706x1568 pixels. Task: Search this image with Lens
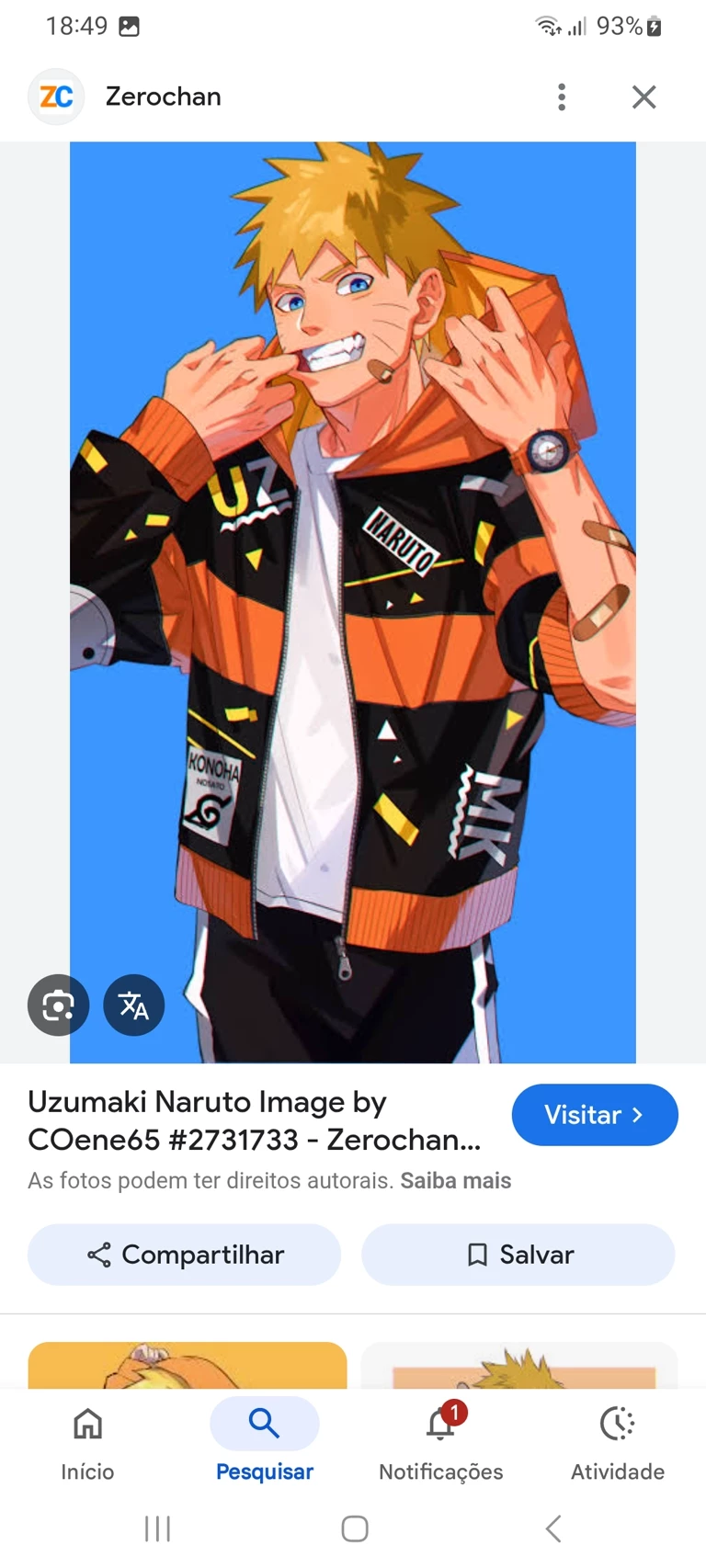[x=58, y=1005]
